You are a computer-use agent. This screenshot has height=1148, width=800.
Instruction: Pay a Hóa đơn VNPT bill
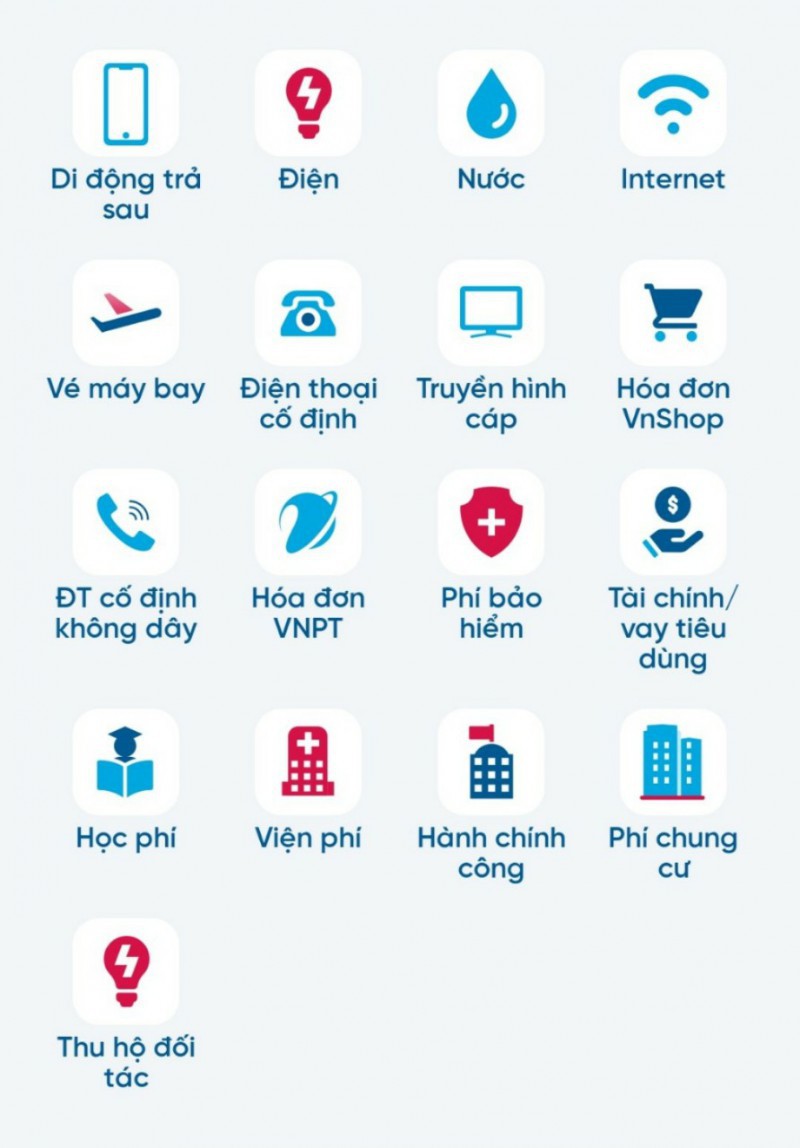(x=308, y=522)
